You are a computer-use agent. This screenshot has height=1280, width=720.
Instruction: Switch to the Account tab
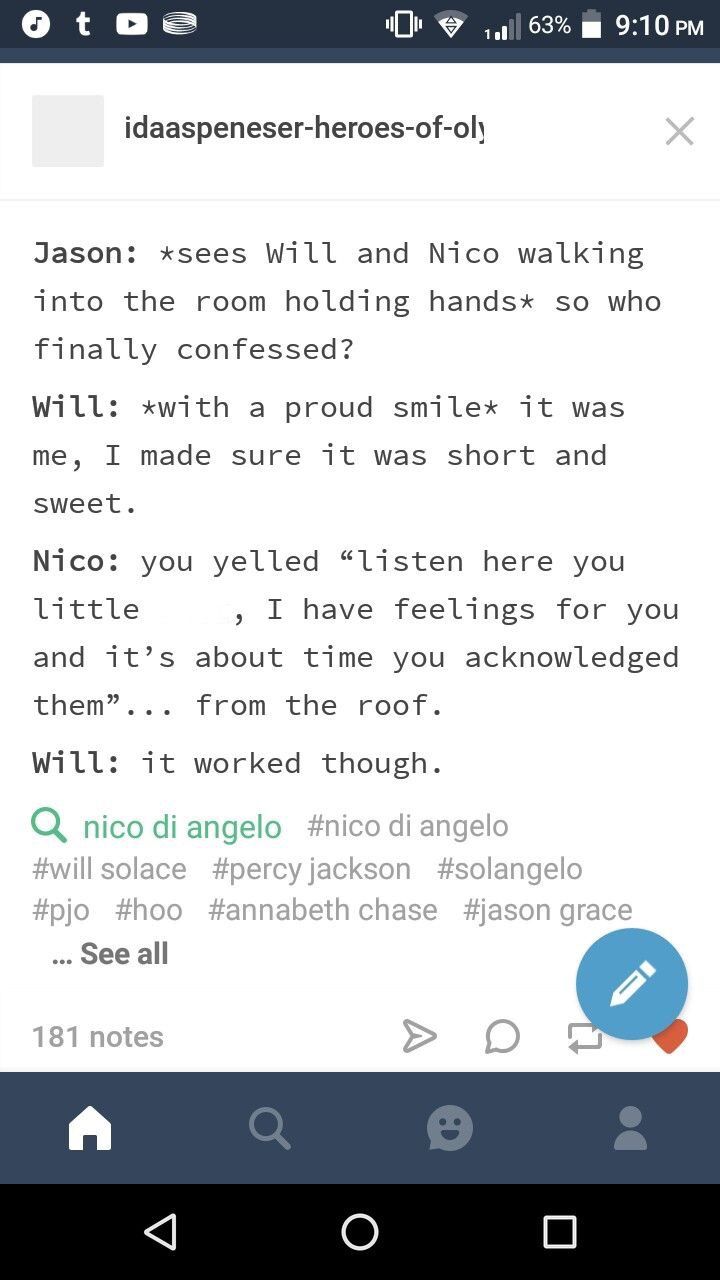[x=630, y=1128]
